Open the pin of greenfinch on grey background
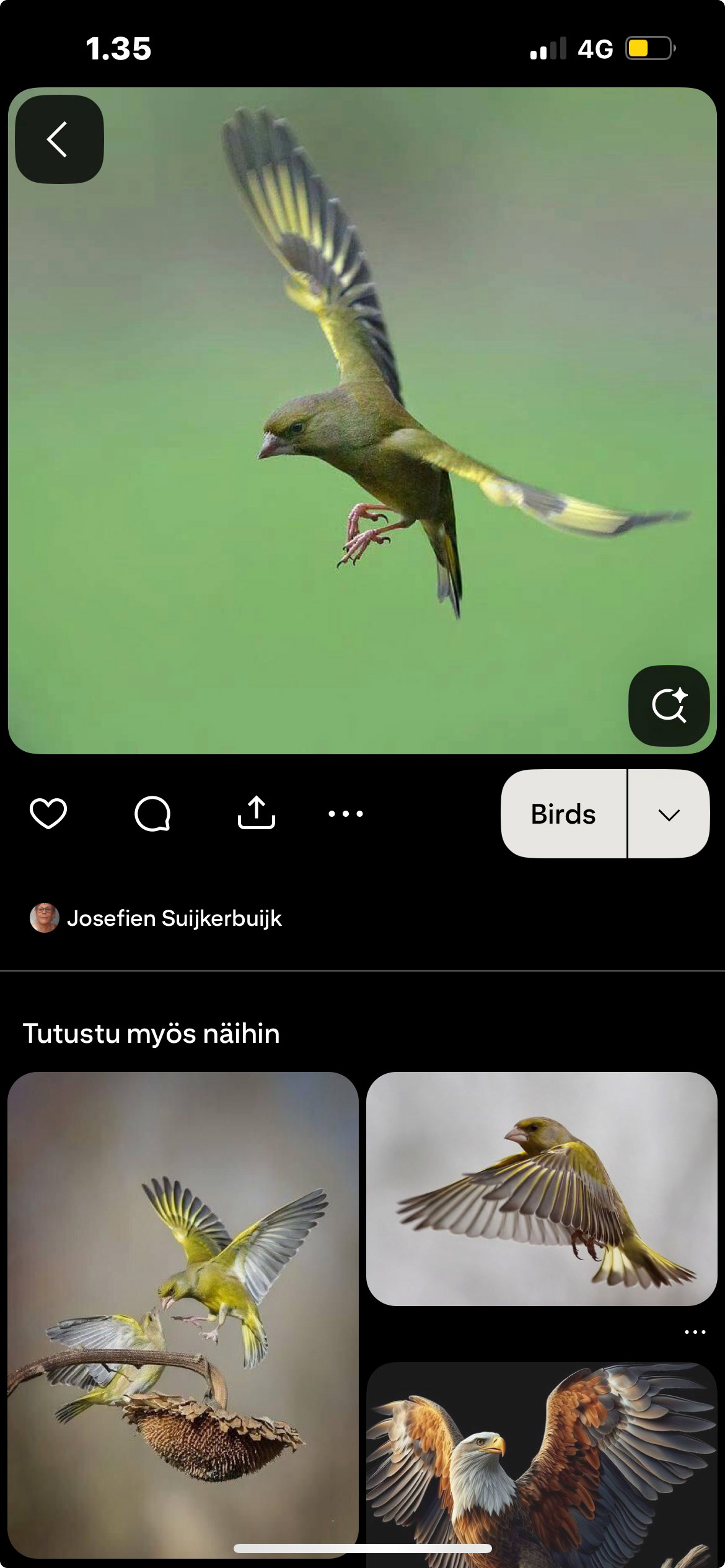 tap(541, 1189)
